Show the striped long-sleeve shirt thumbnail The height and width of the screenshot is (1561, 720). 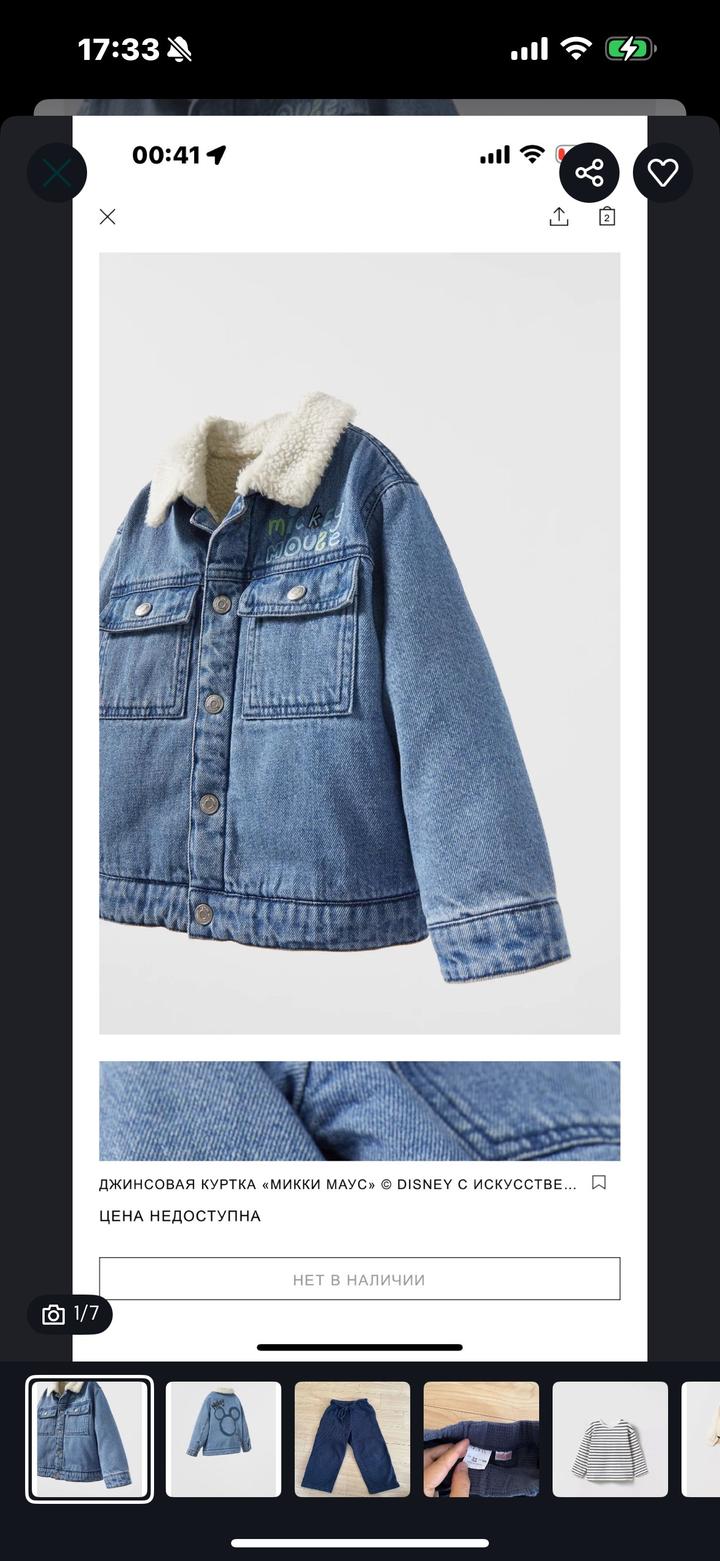click(610, 1439)
